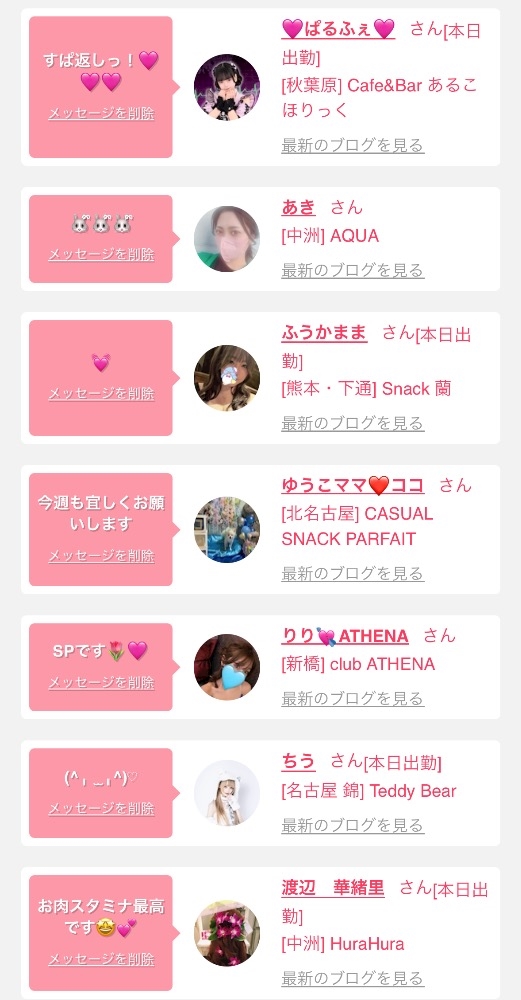521x1000 pixels.
Task: Tap りり's avatar photo
Action: tap(227, 667)
